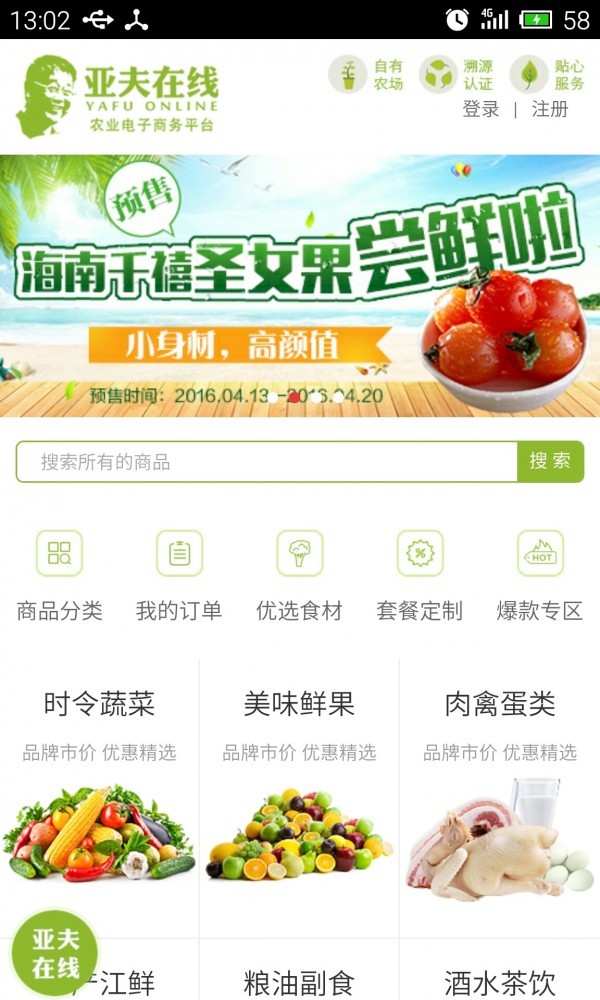
Task: Open 优选食材 selected ingredients
Action: click(x=299, y=575)
